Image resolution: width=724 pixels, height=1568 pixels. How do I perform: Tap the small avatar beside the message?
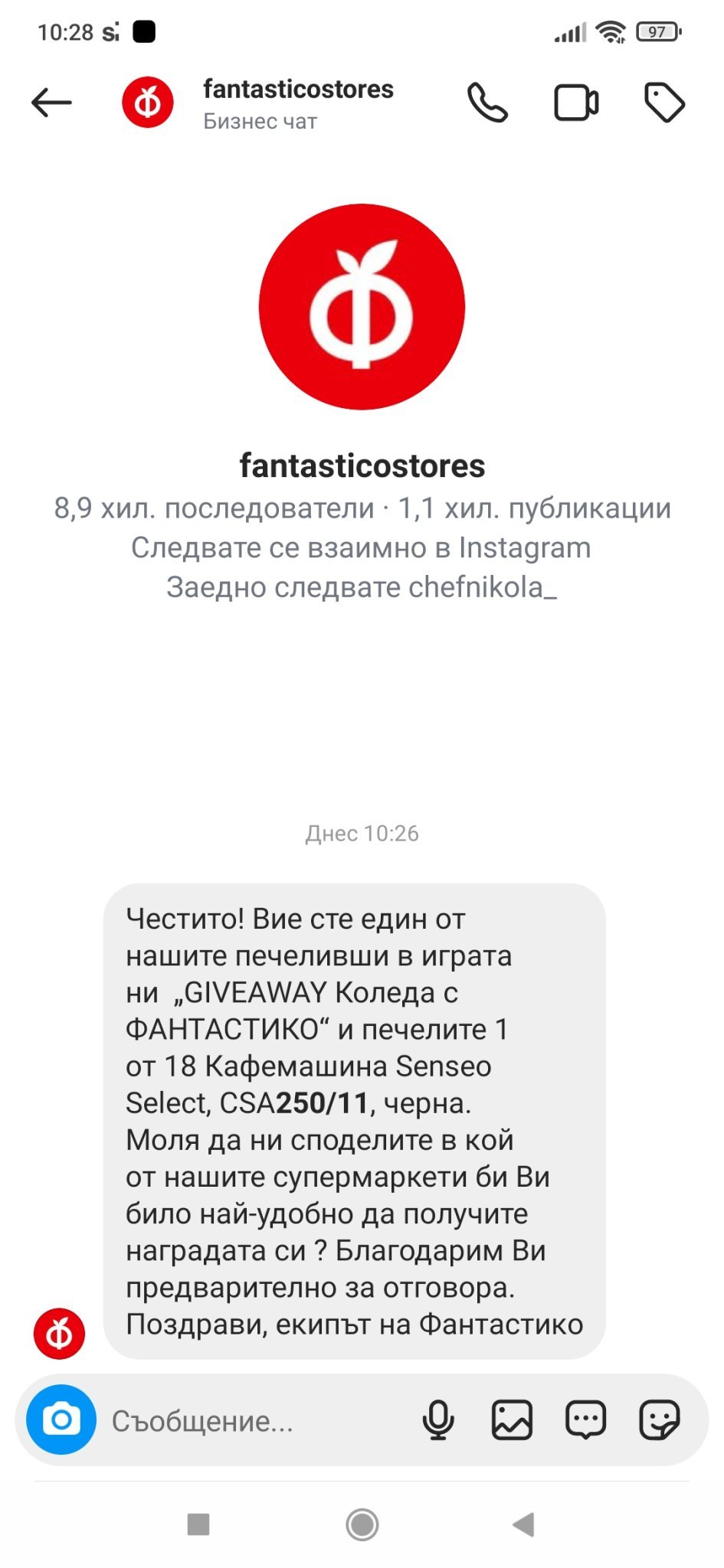coord(59,1334)
